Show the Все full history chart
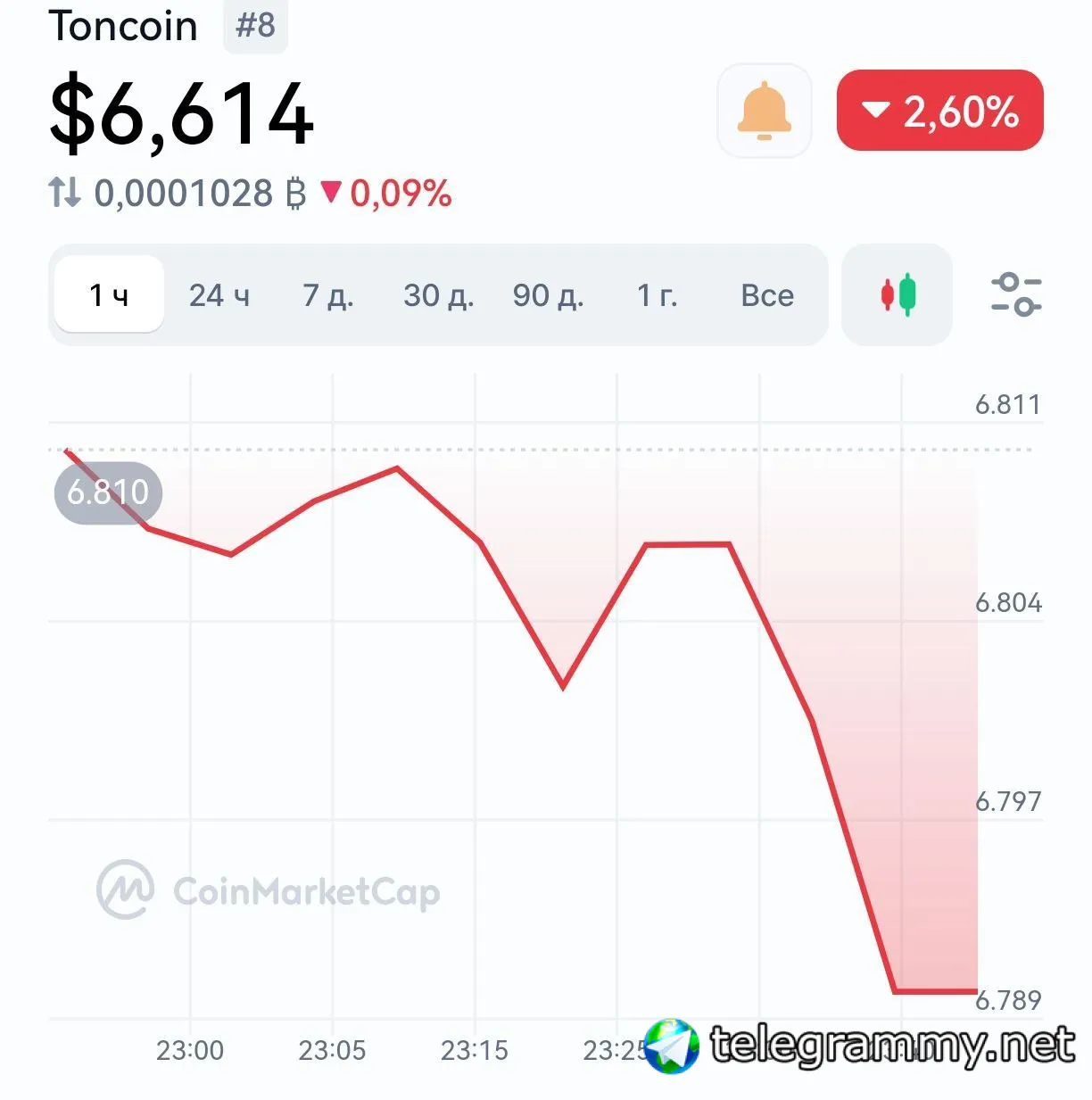The height and width of the screenshot is (1100, 1092). (x=767, y=294)
